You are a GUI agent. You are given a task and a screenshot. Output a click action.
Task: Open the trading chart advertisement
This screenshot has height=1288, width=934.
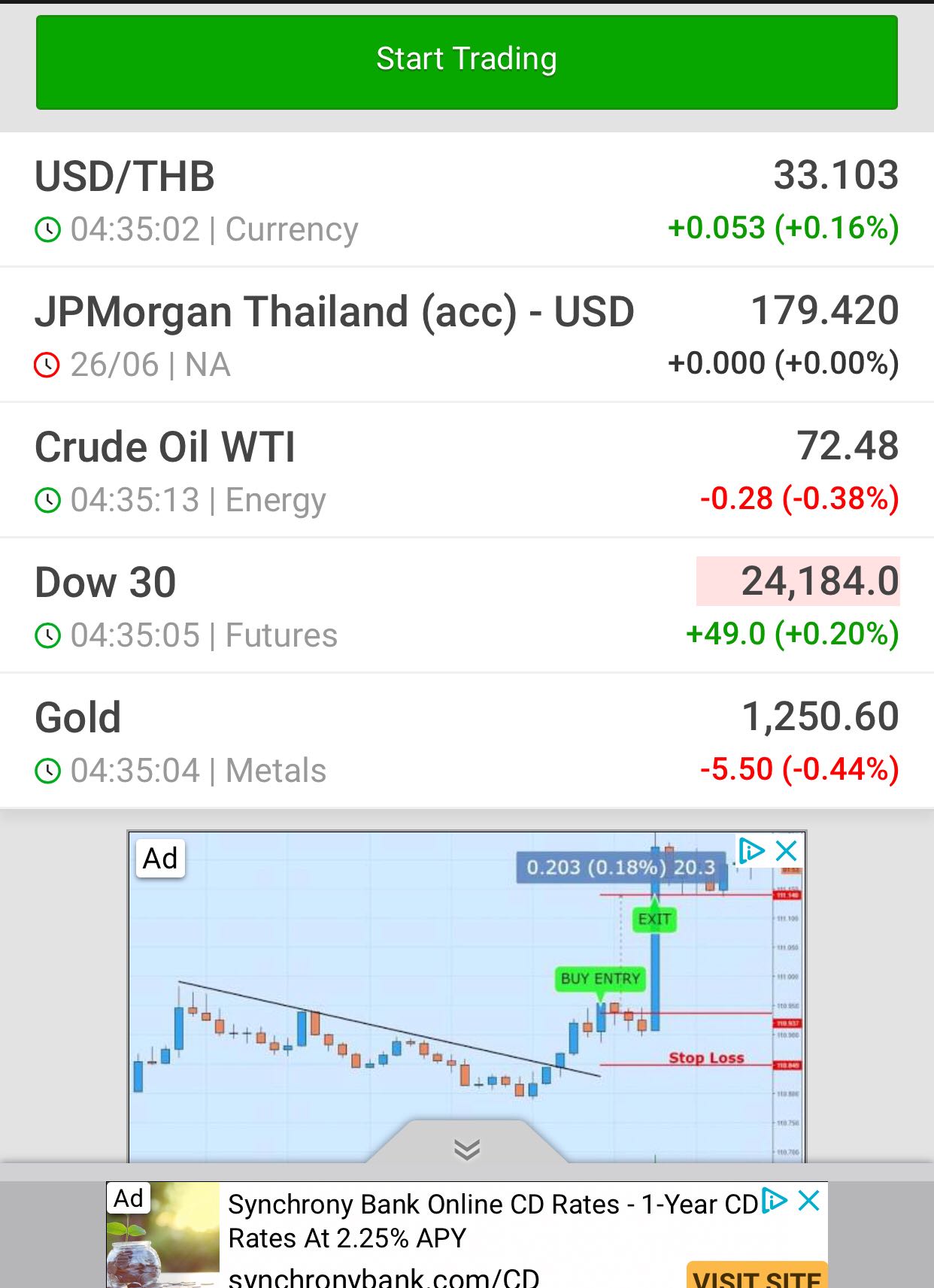(451, 993)
